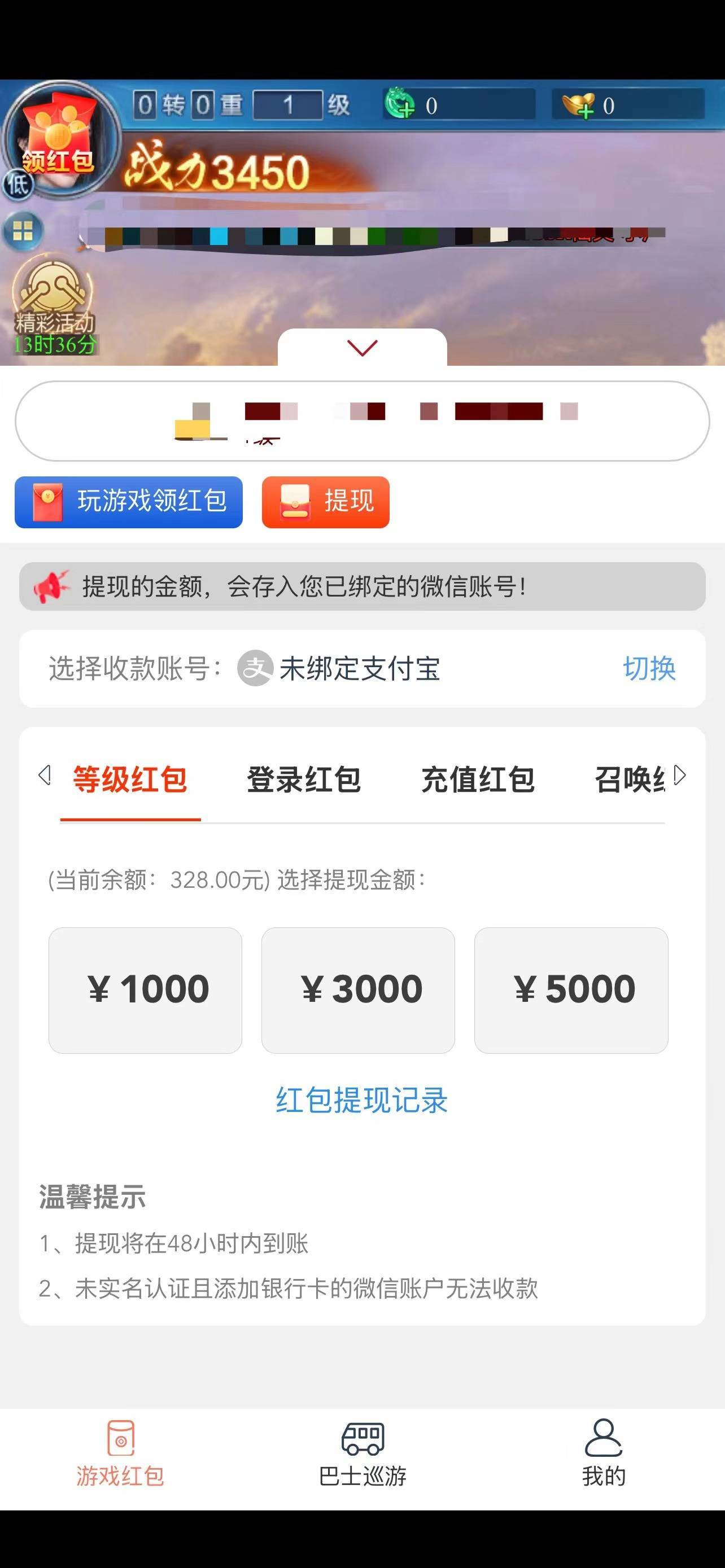Select the 等级红包 tab
Screen dimensions: 725x1568
point(130,779)
